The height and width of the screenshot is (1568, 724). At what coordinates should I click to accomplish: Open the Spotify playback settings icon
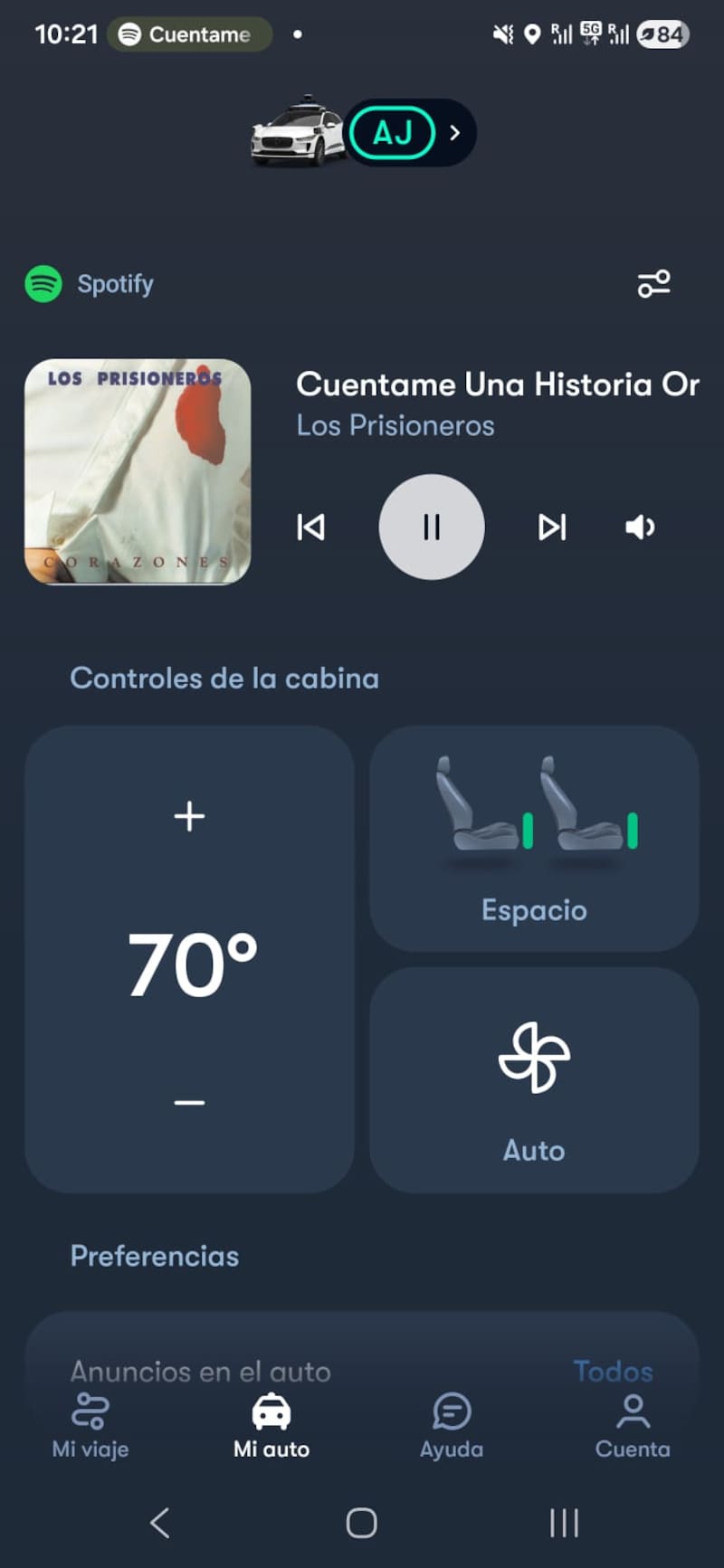(x=653, y=284)
